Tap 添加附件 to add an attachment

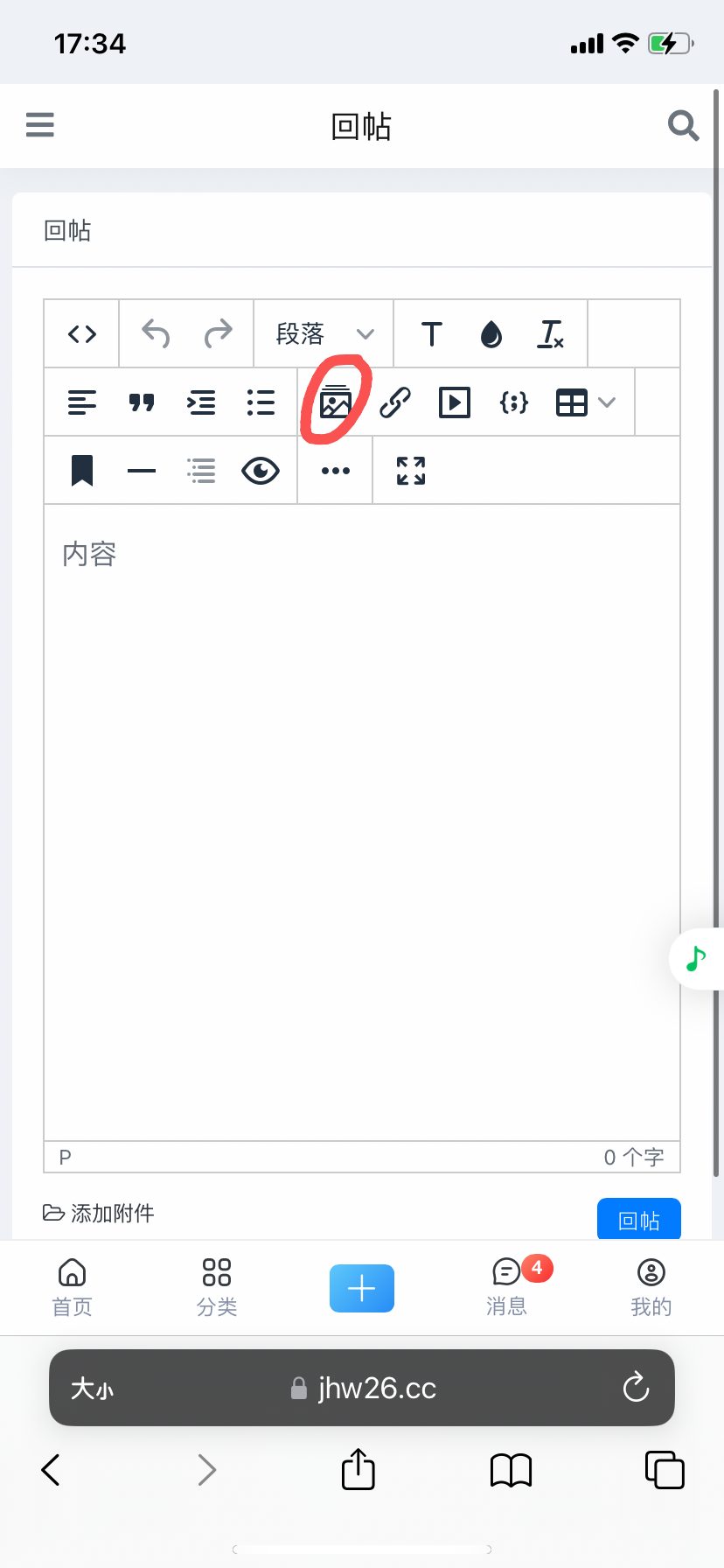[99, 1213]
